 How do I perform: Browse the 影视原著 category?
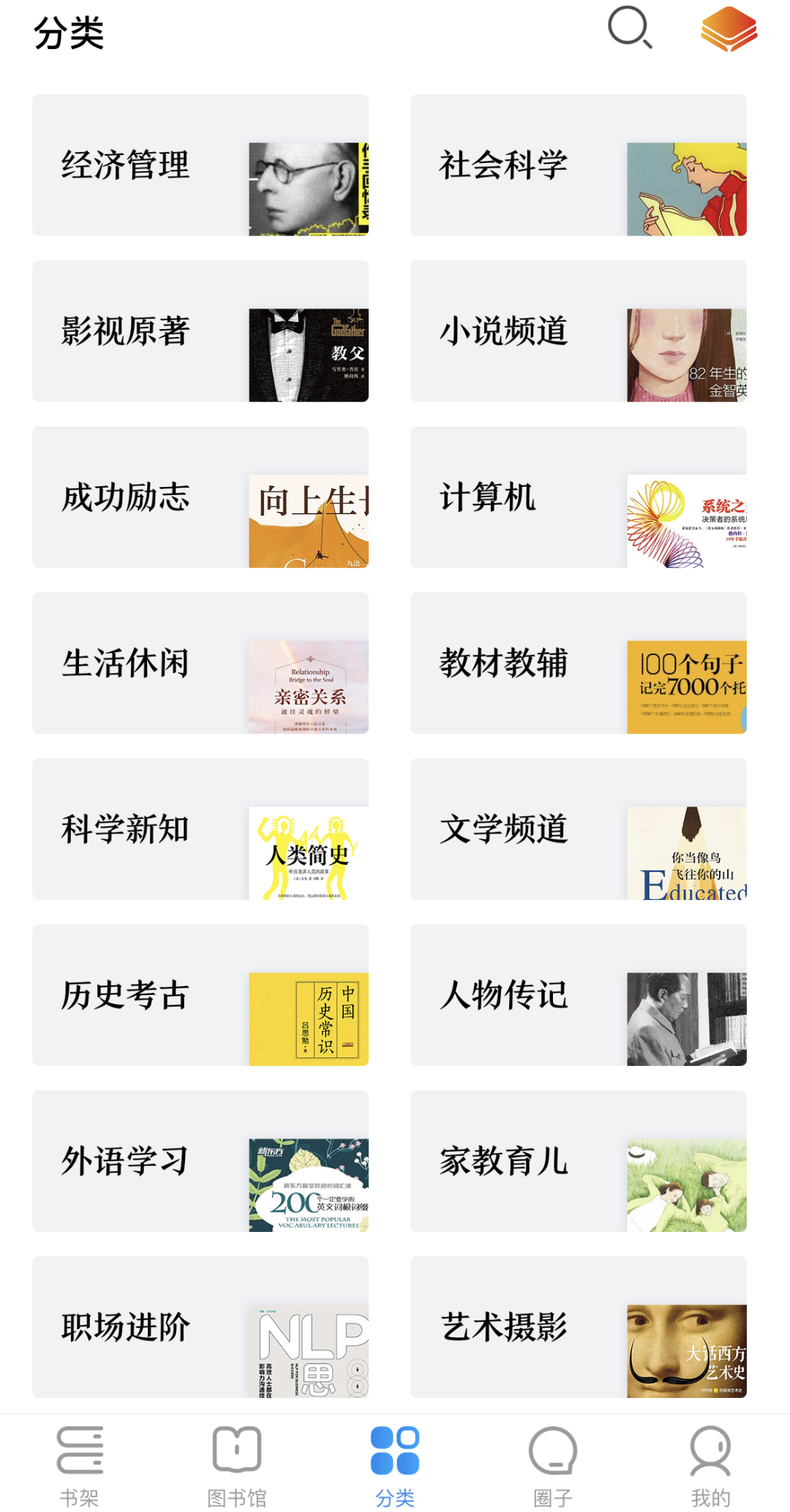coord(200,331)
